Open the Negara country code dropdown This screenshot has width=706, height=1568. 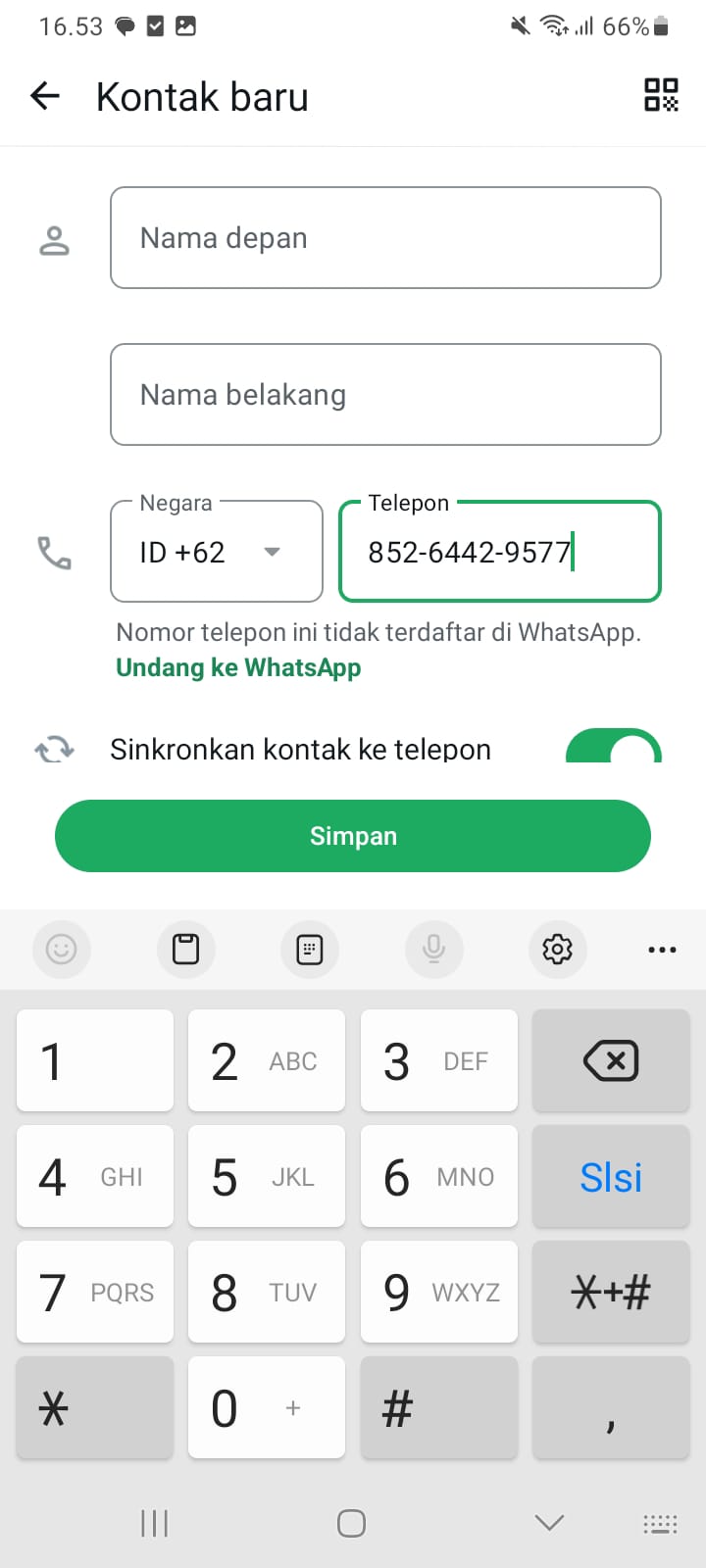(217, 552)
